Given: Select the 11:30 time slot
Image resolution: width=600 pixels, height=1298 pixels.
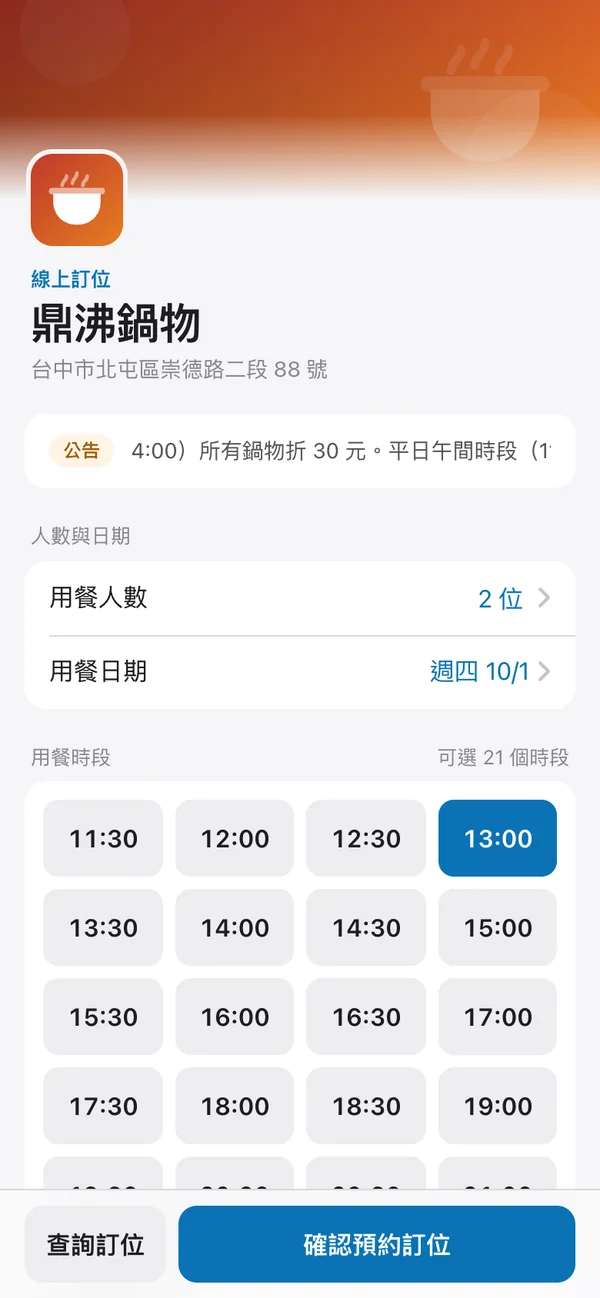Looking at the screenshot, I should pyautogui.click(x=103, y=838).
